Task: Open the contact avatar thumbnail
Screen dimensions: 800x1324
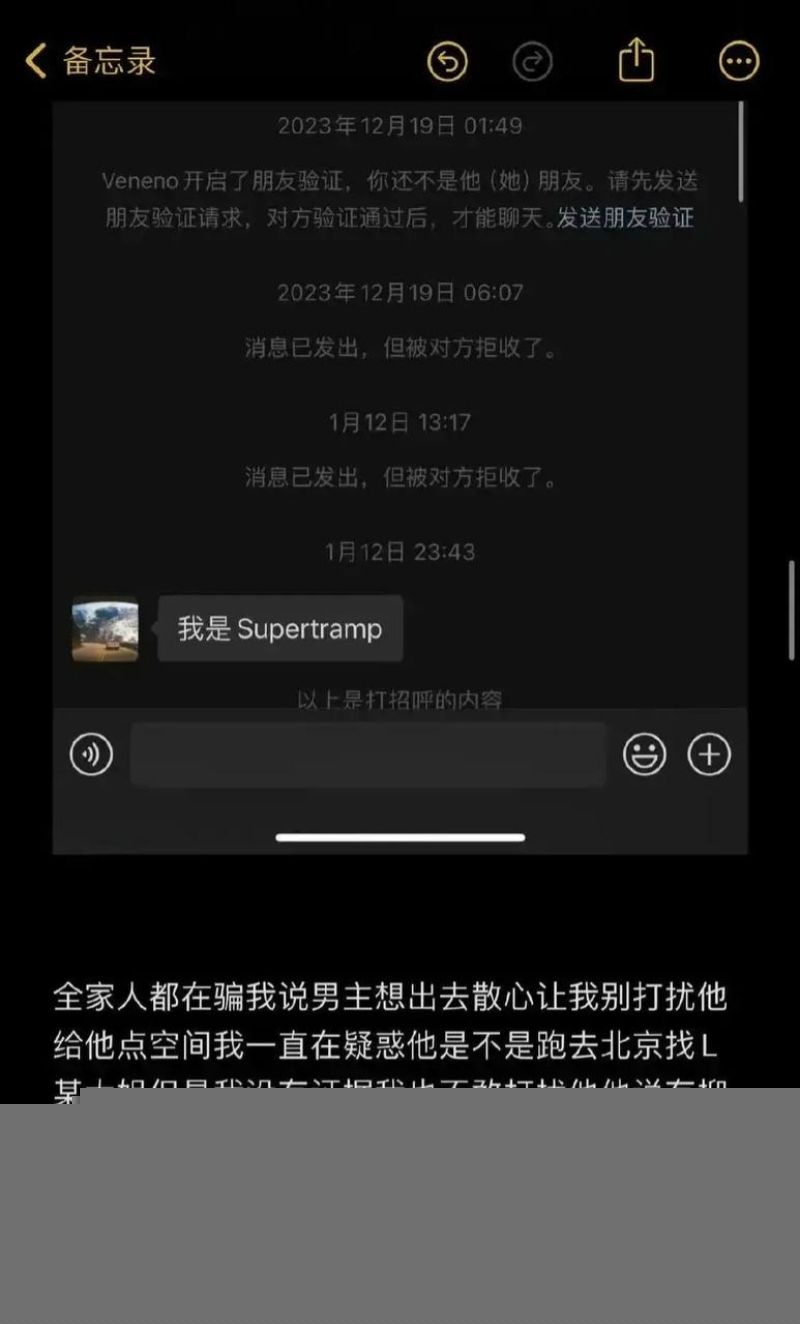Action: pos(105,629)
